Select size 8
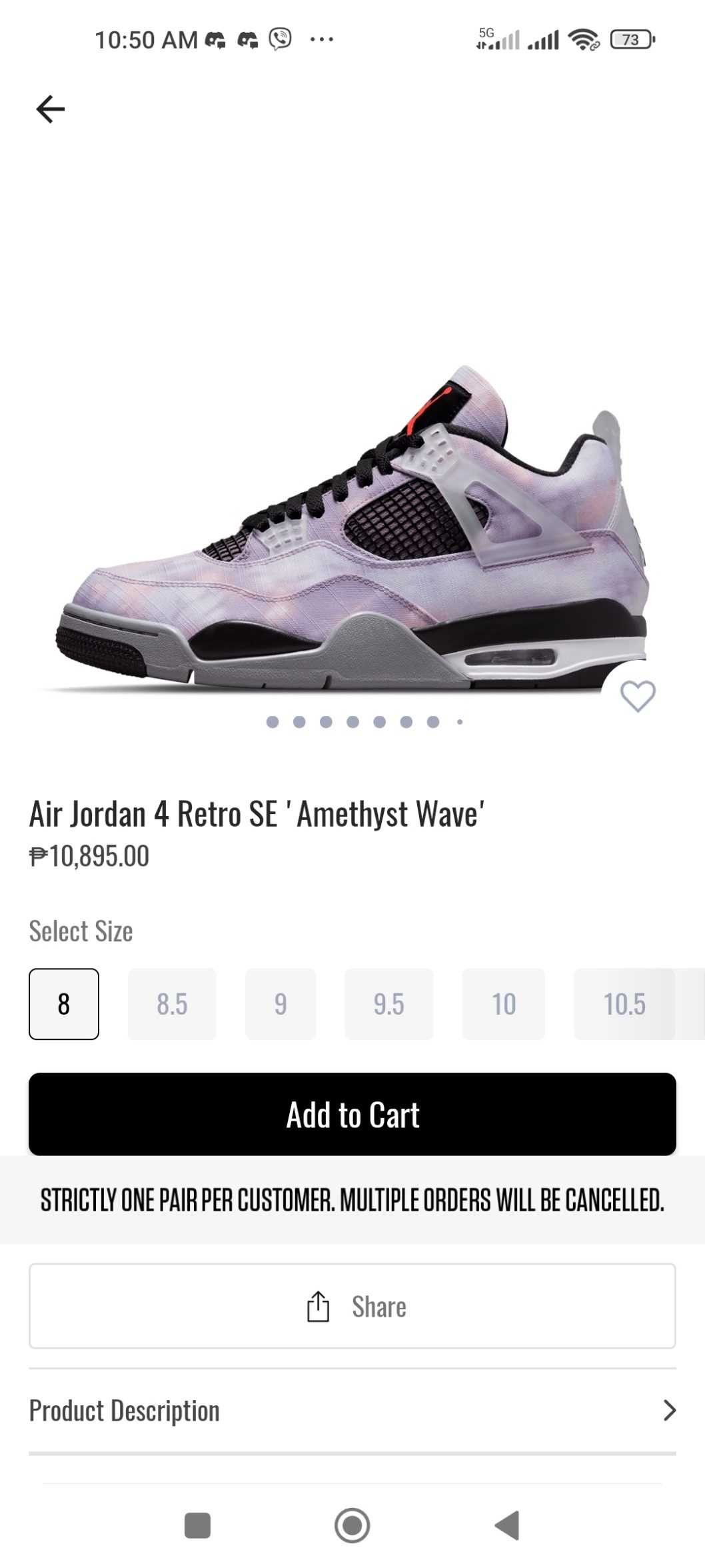 (64, 1003)
